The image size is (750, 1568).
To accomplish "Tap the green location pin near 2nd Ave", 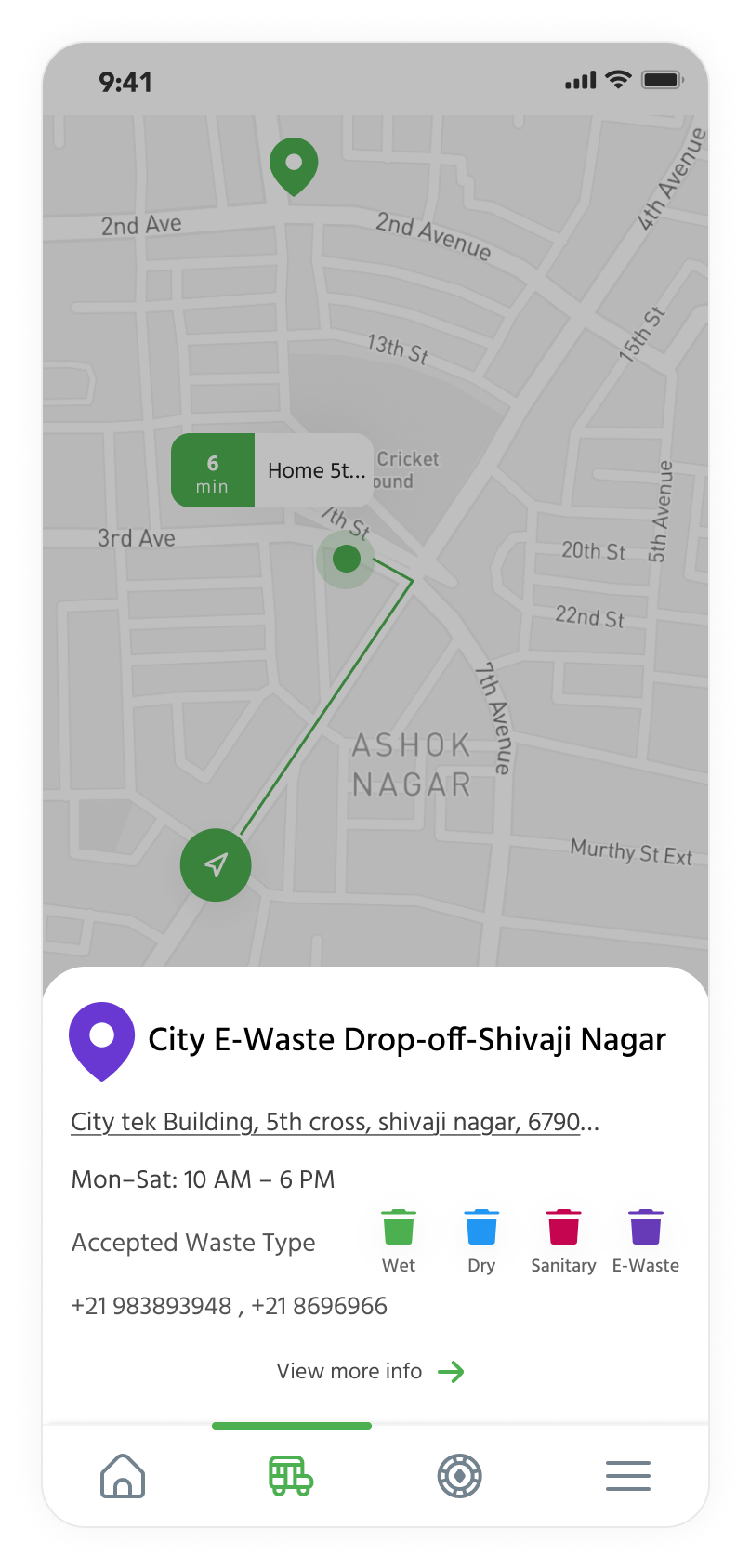I will coord(294,166).
